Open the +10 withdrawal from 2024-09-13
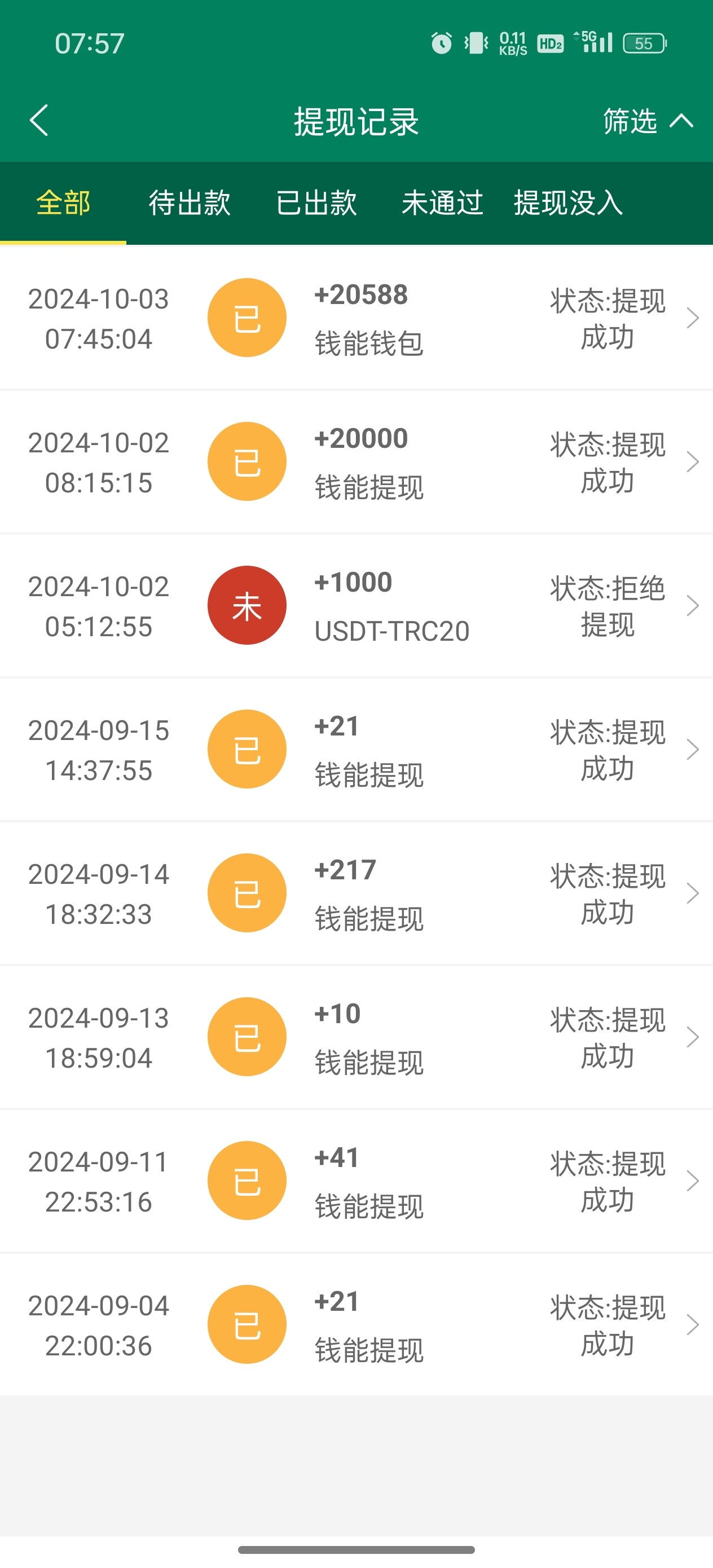The height and width of the screenshot is (1568, 713). [356, 1037]
